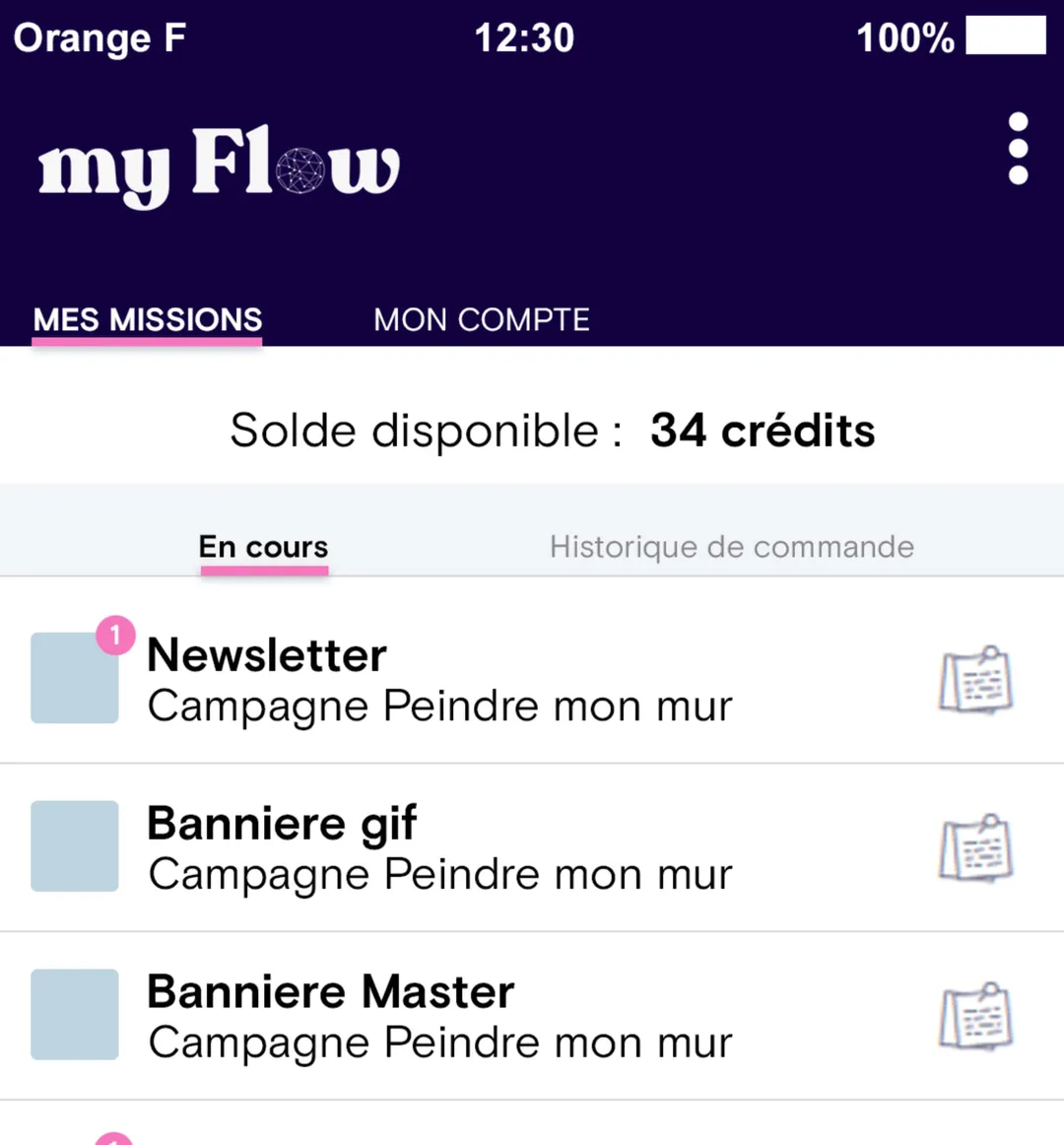The image size is (1064, 1145).
Task: Tap the clock showing 12:30
Action: tap(522, 37)
